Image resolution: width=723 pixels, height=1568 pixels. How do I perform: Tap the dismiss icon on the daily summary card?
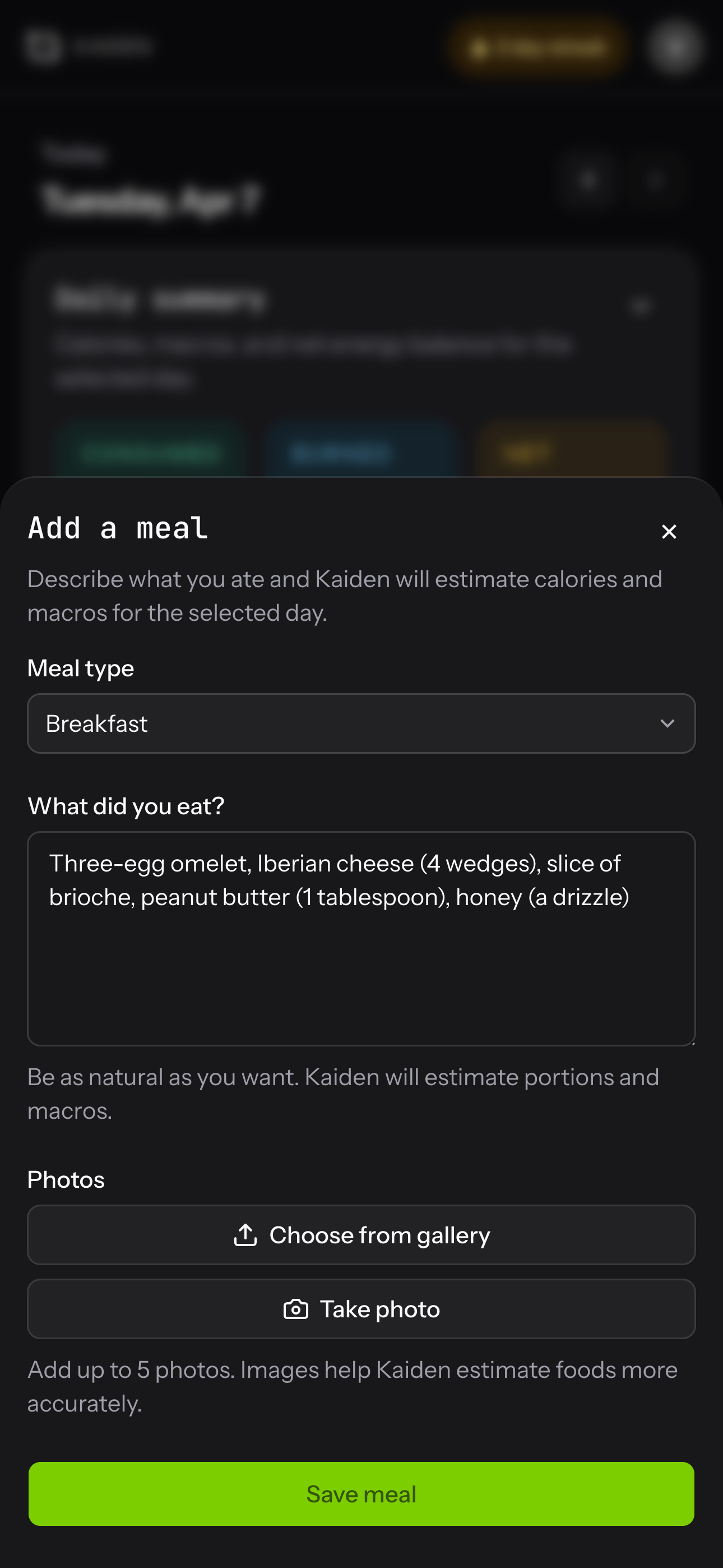641,306
